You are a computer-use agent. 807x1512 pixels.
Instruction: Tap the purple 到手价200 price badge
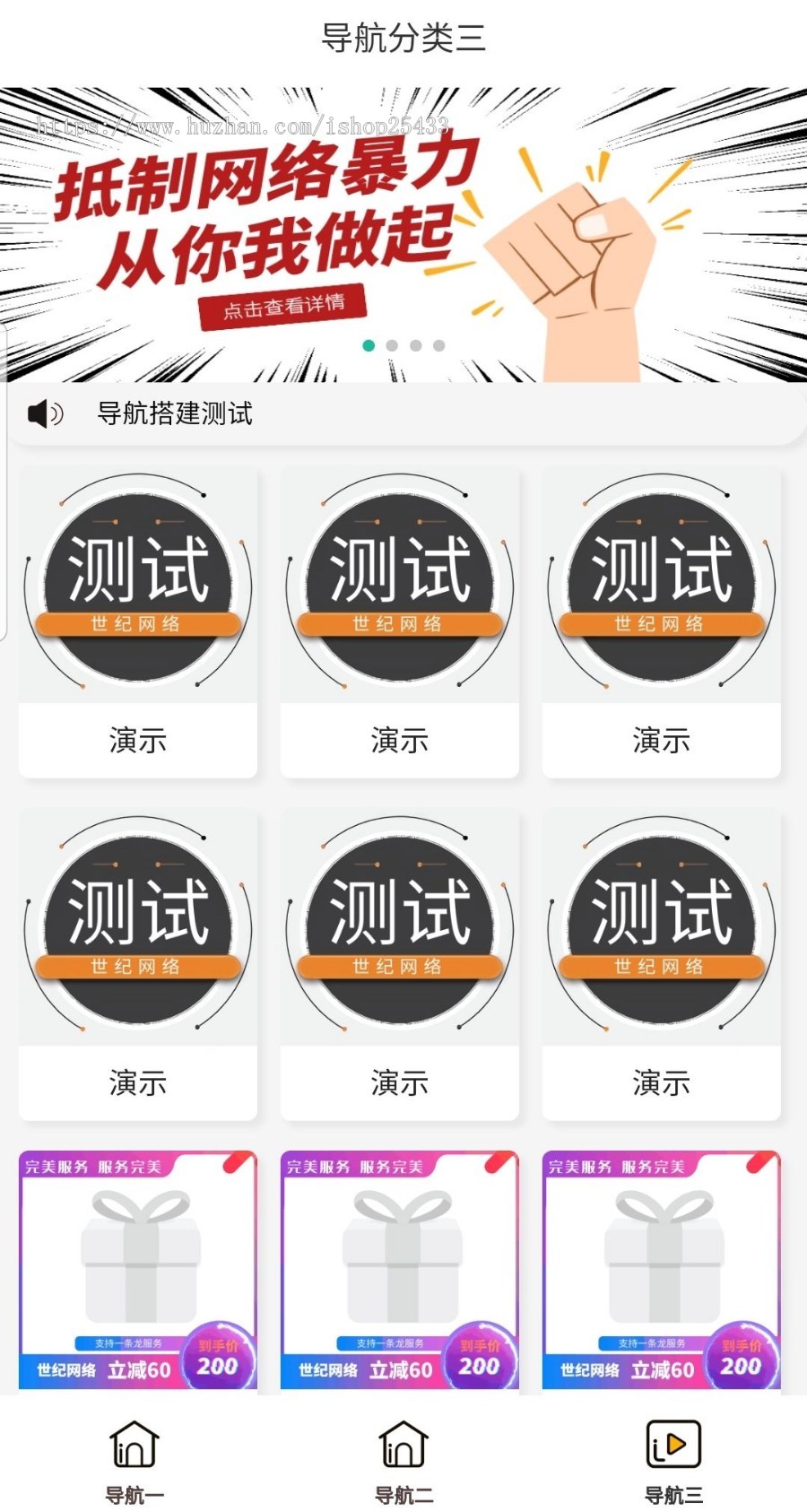(x=217, y=1354)
